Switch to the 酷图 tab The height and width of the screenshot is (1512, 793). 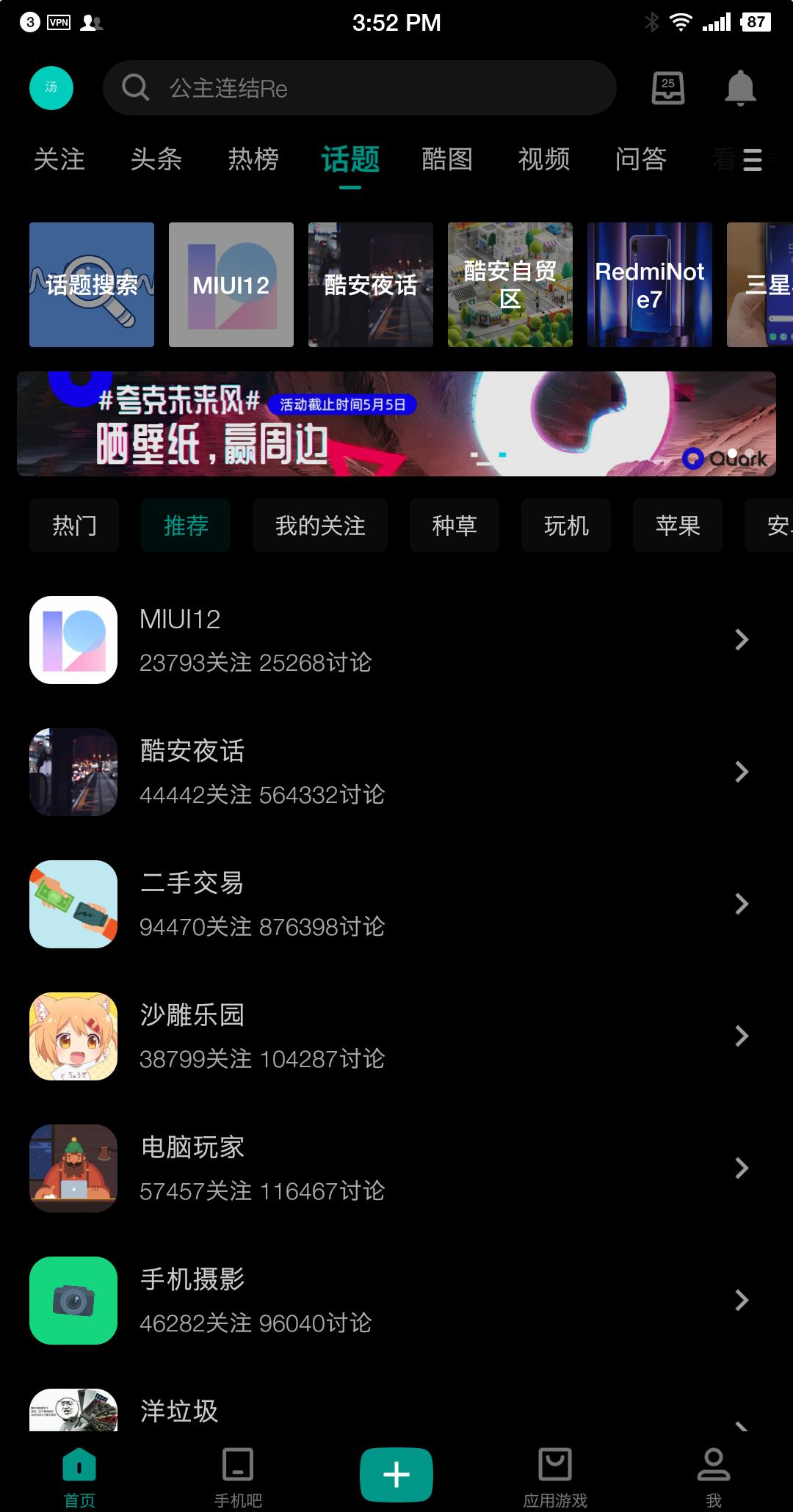click(x=446, y=160)
